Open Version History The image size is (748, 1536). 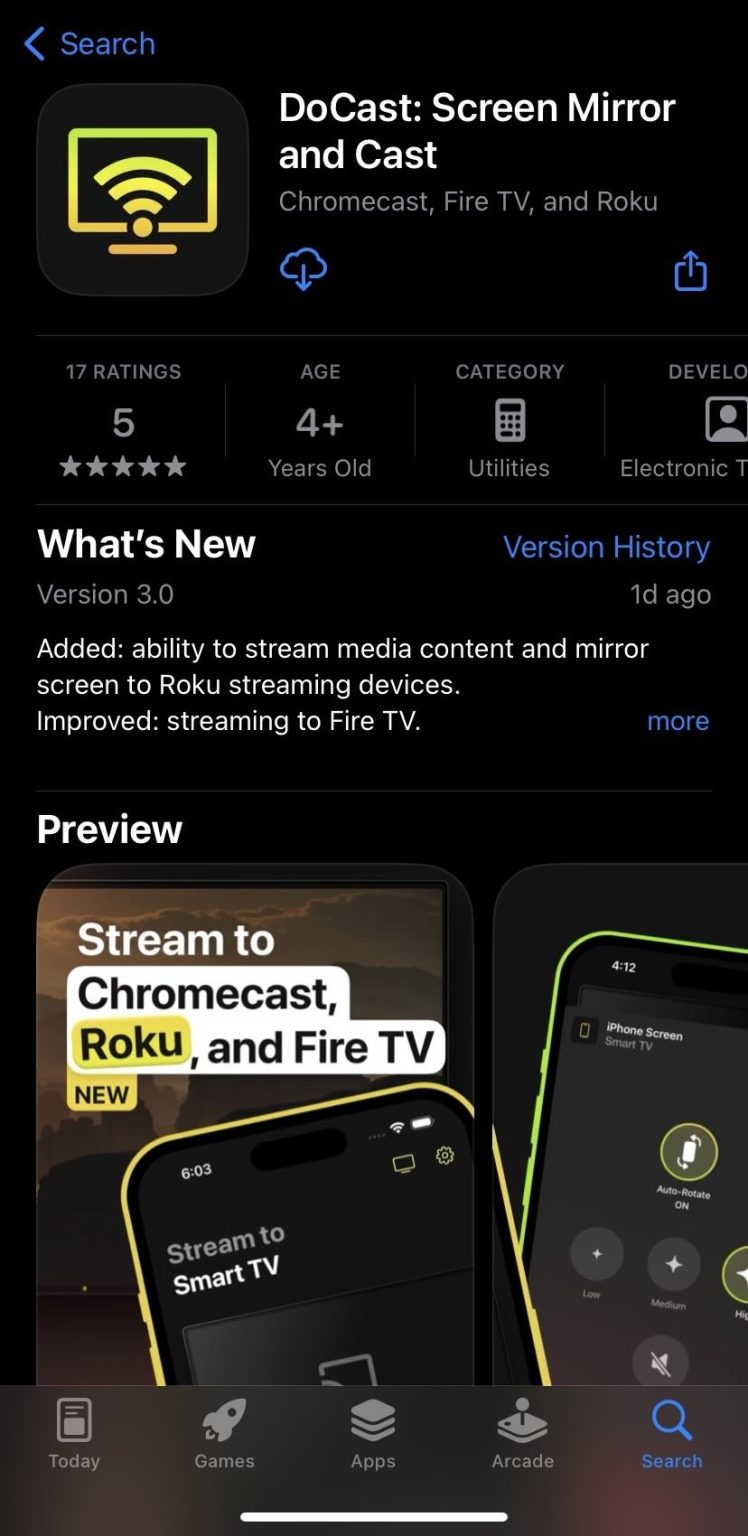[606, 547]
